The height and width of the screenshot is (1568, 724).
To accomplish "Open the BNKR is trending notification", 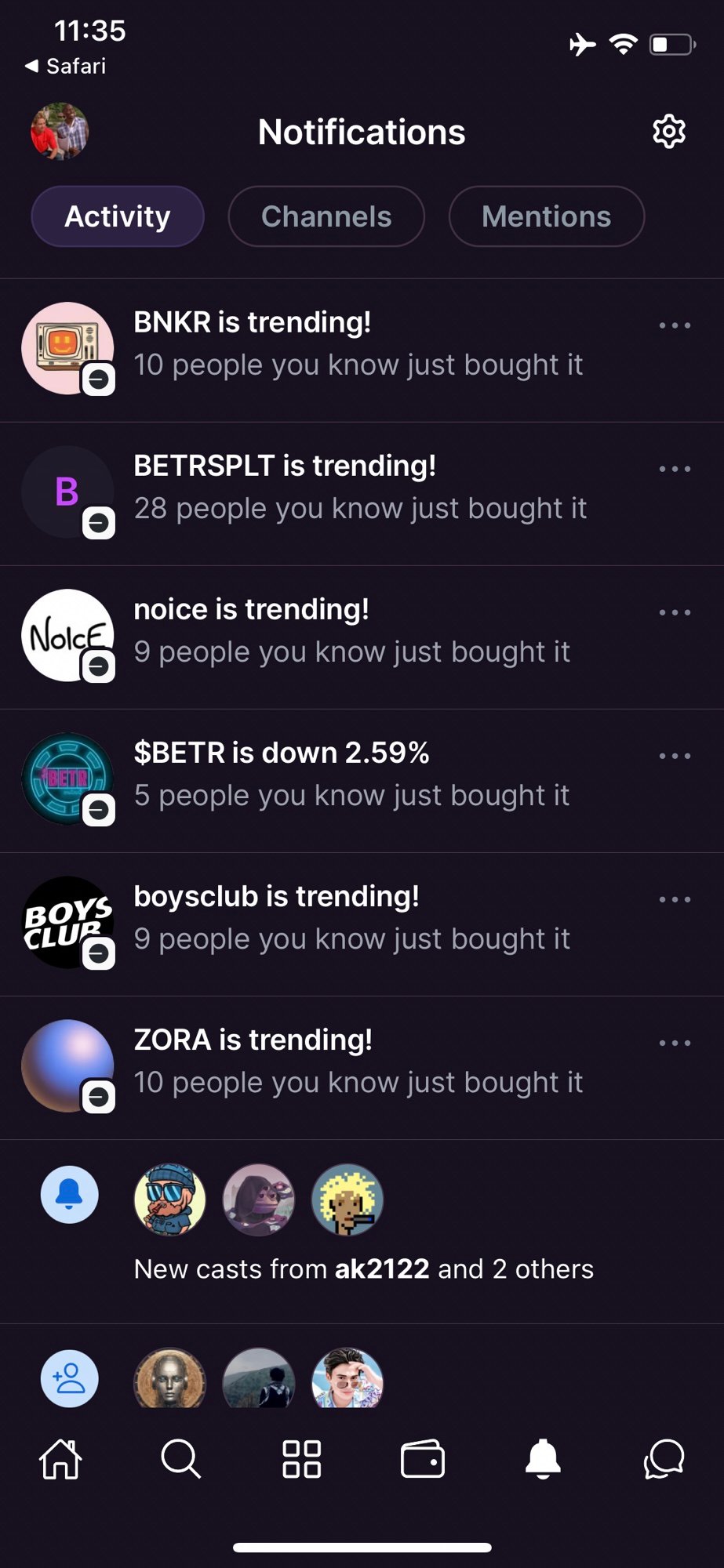I will tap(358, 343).
